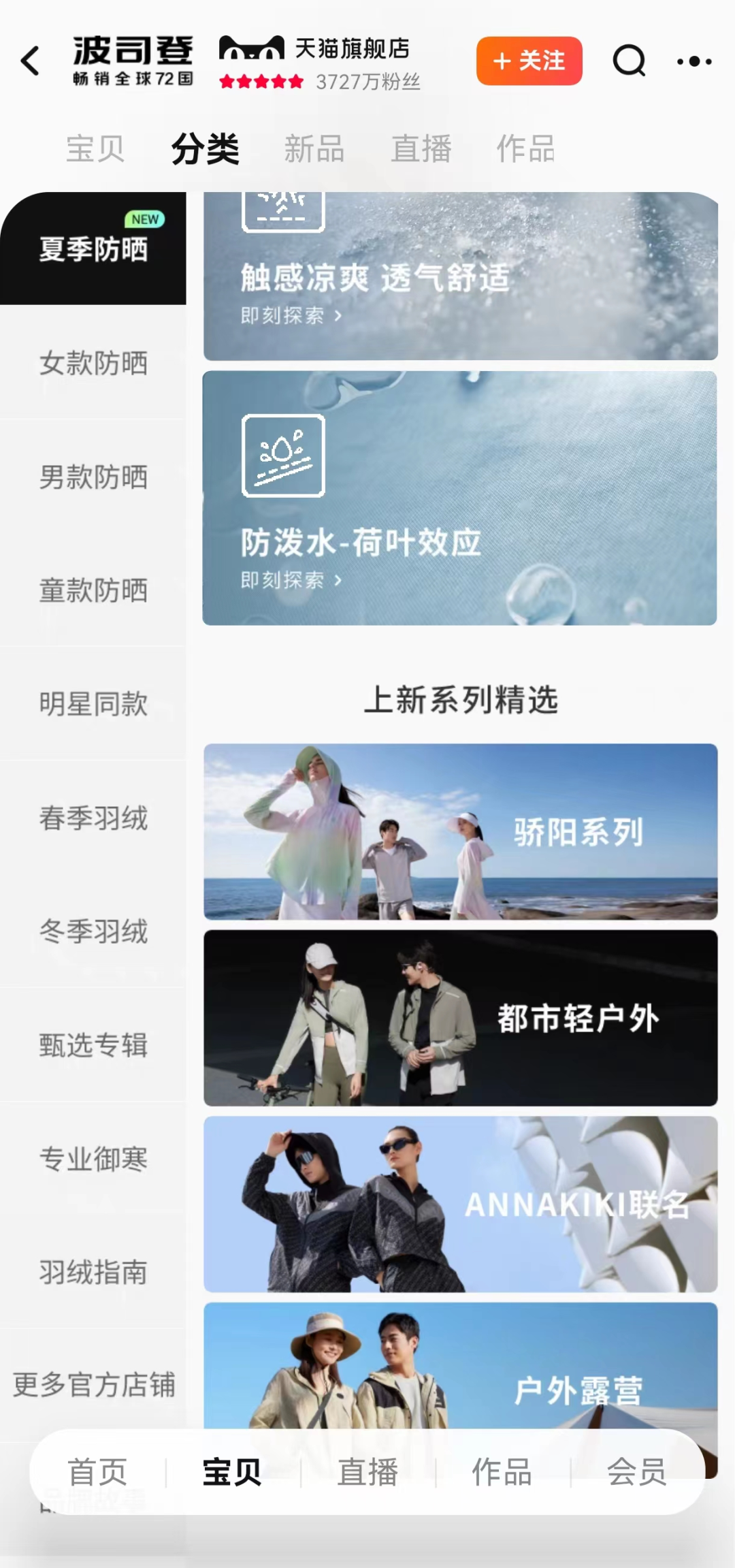
Task: Open the 都市轻户外 collection card
Action: pyautogui.click(x=460, y=1018)
